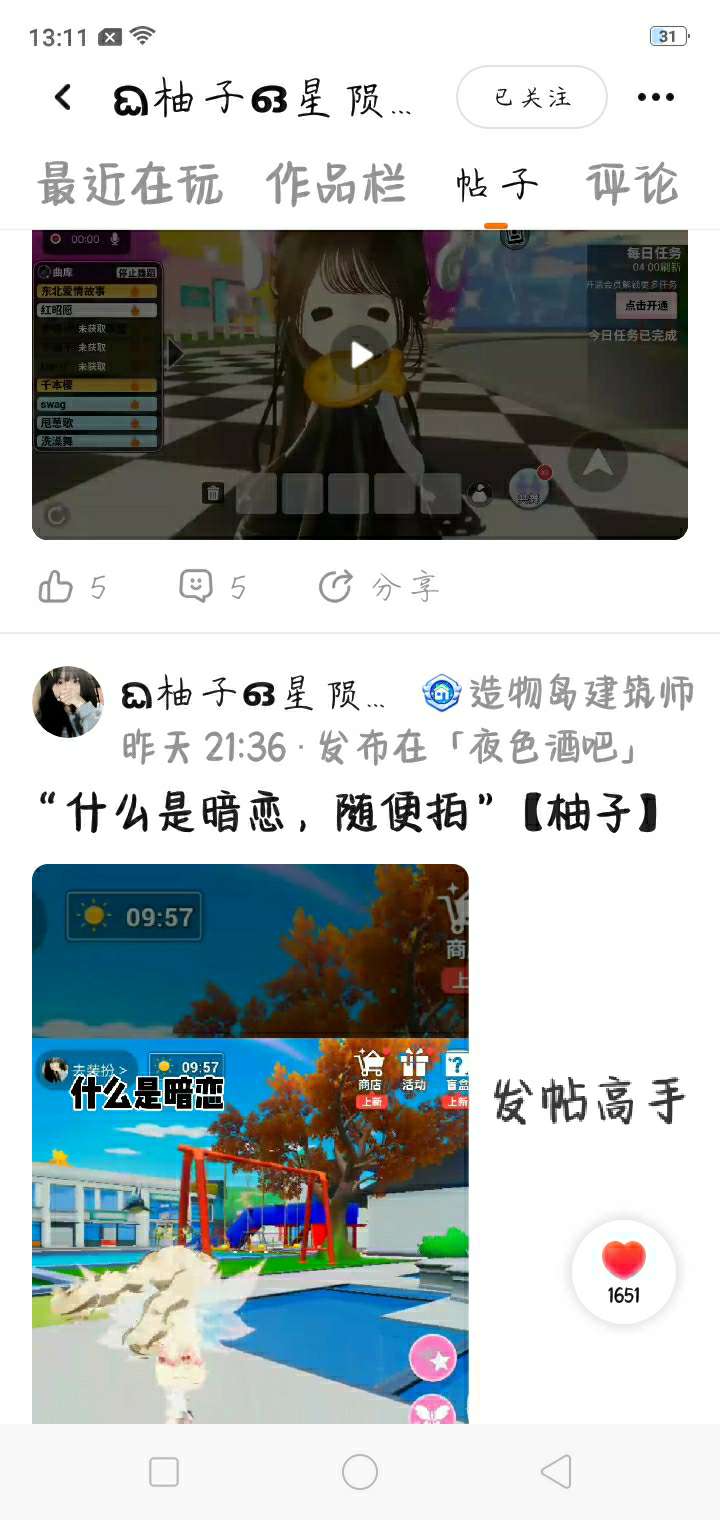Screen dimensions: 720x1520
Task: Open comments on the top post
Action: [197, 587]
